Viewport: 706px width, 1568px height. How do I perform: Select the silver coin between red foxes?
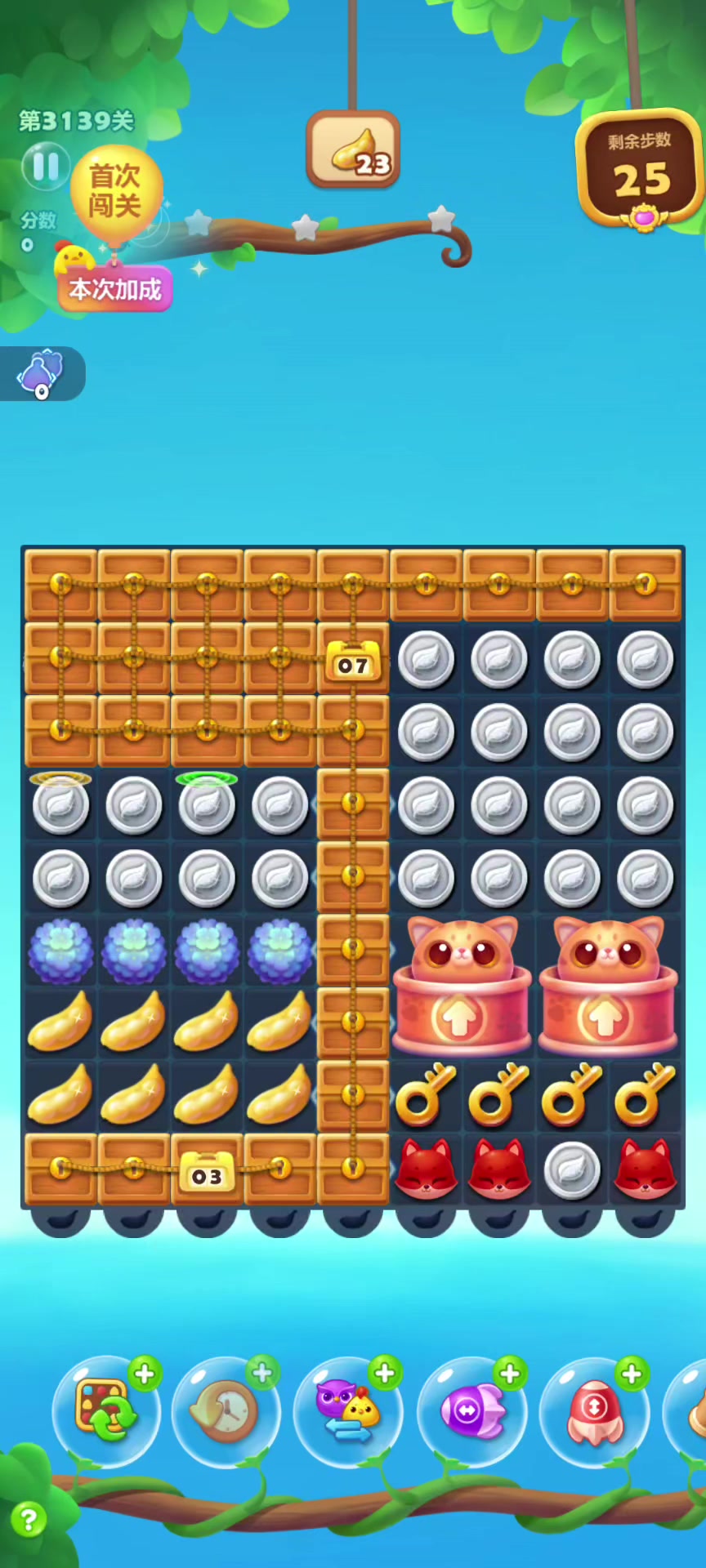click(572, 1169)
